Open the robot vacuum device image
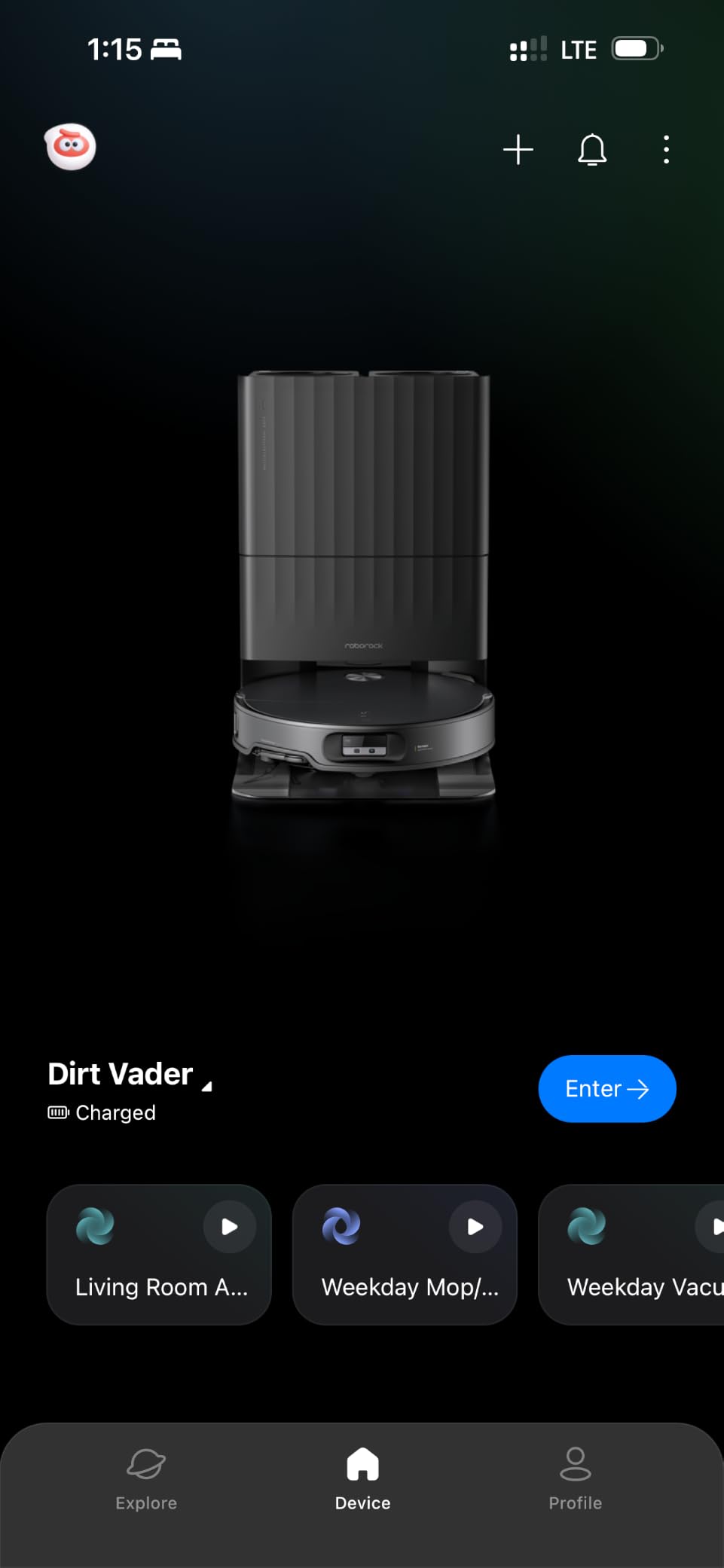Screen dimensions: 724x1568 (364, 586)
